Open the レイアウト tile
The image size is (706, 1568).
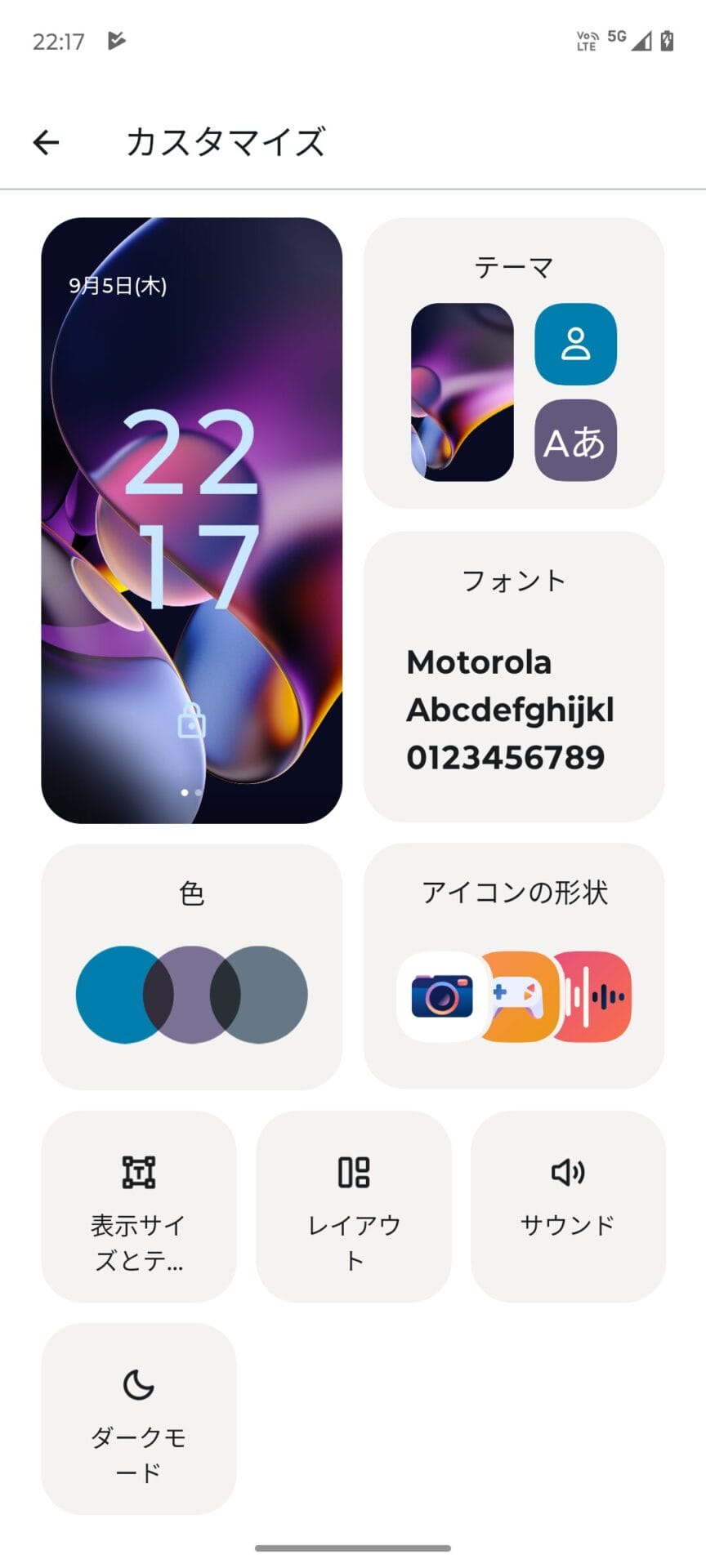353,1206
